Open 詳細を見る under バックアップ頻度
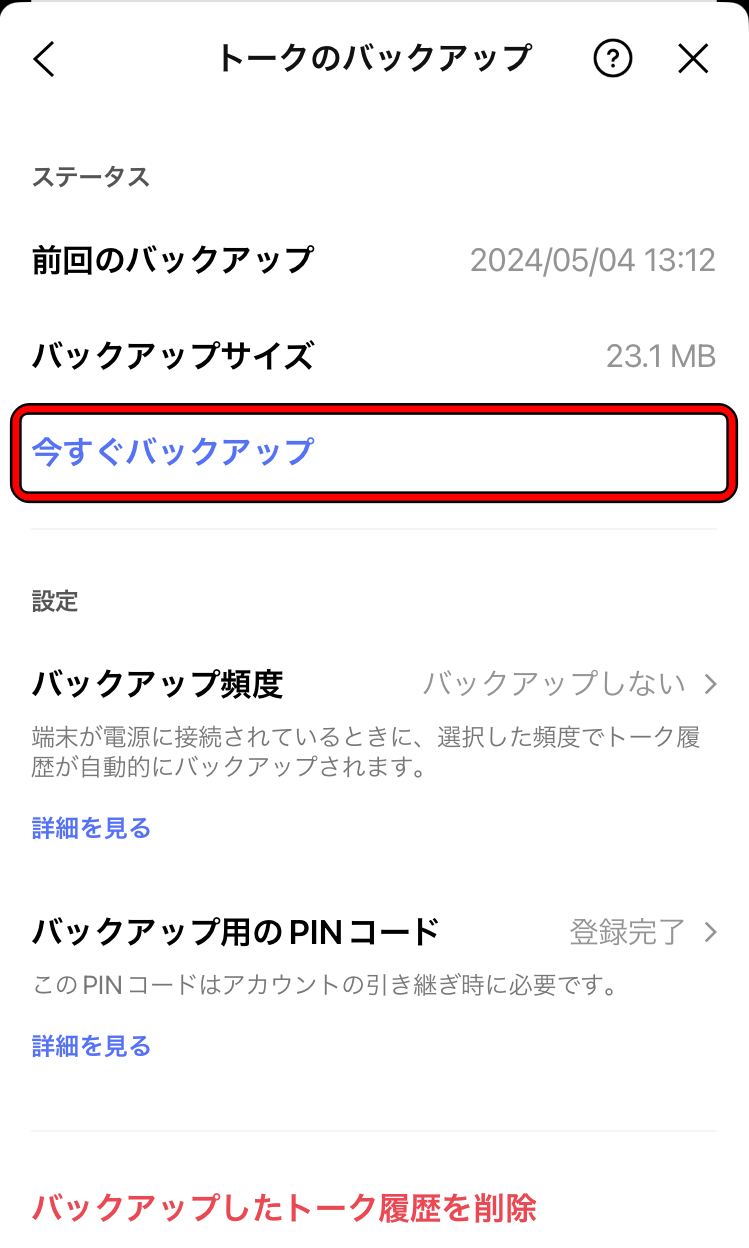The height and width of the screenshot is (1248, 749). click(91, 828)
